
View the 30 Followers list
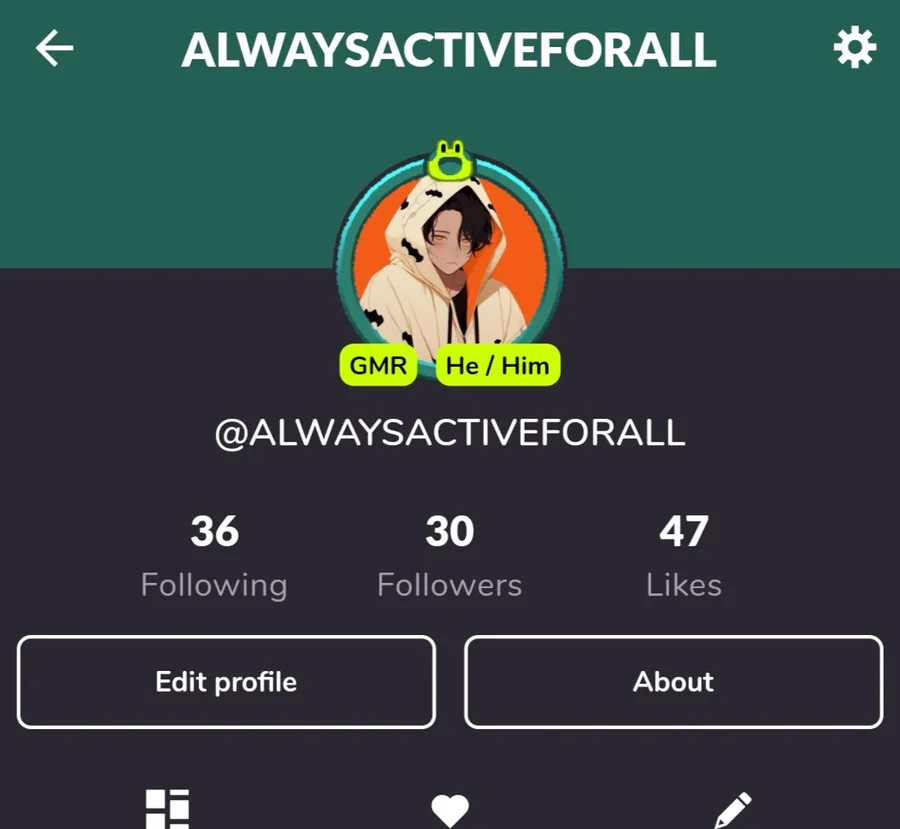[449, 555]
